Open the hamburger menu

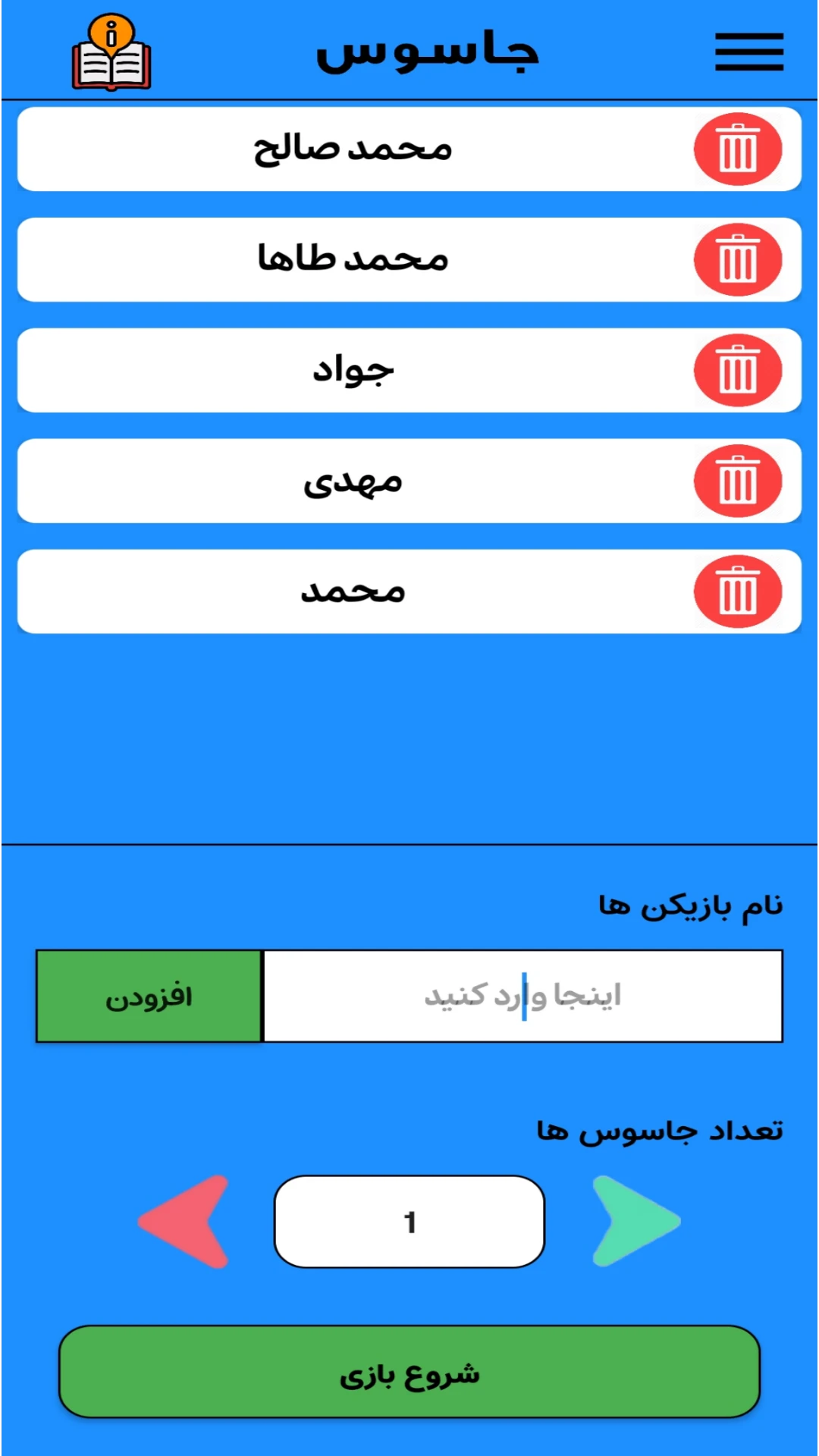pyautogui.click(x=748, y=52)
